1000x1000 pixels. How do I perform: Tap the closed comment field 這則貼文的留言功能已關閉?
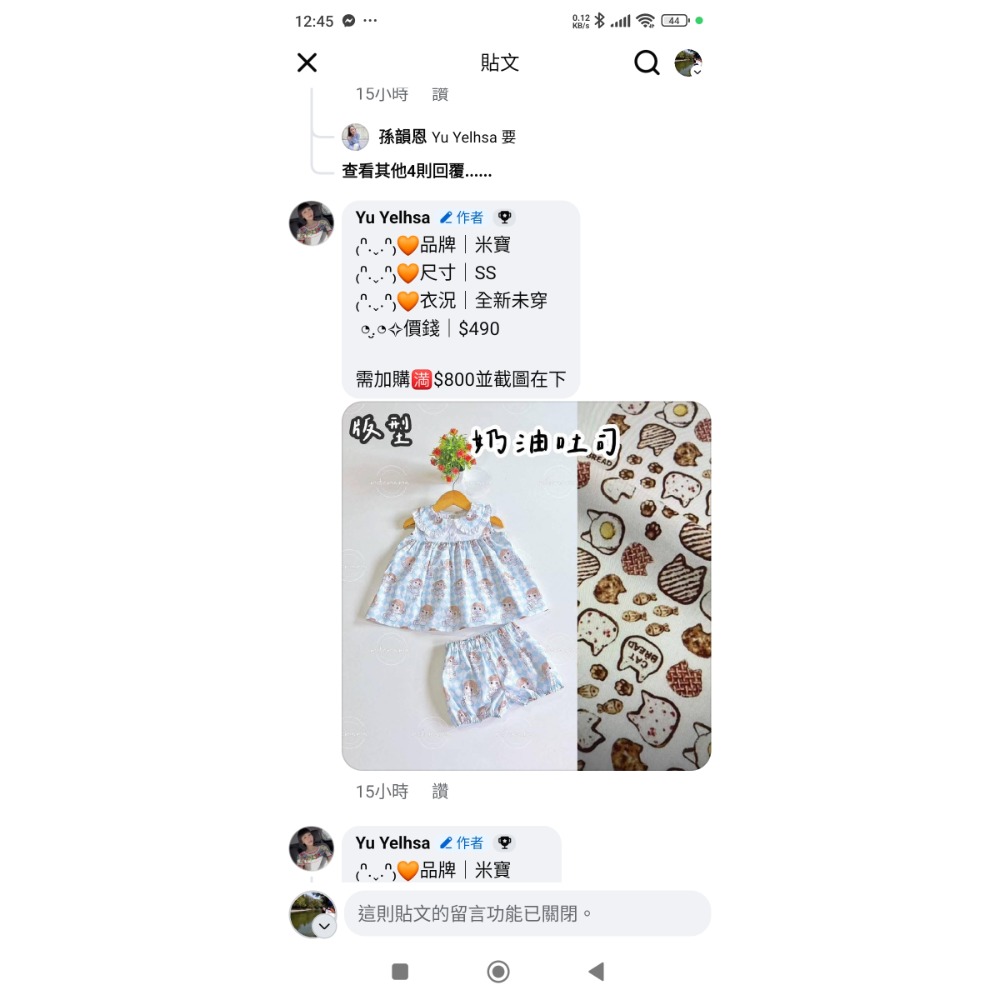point(527,914)
